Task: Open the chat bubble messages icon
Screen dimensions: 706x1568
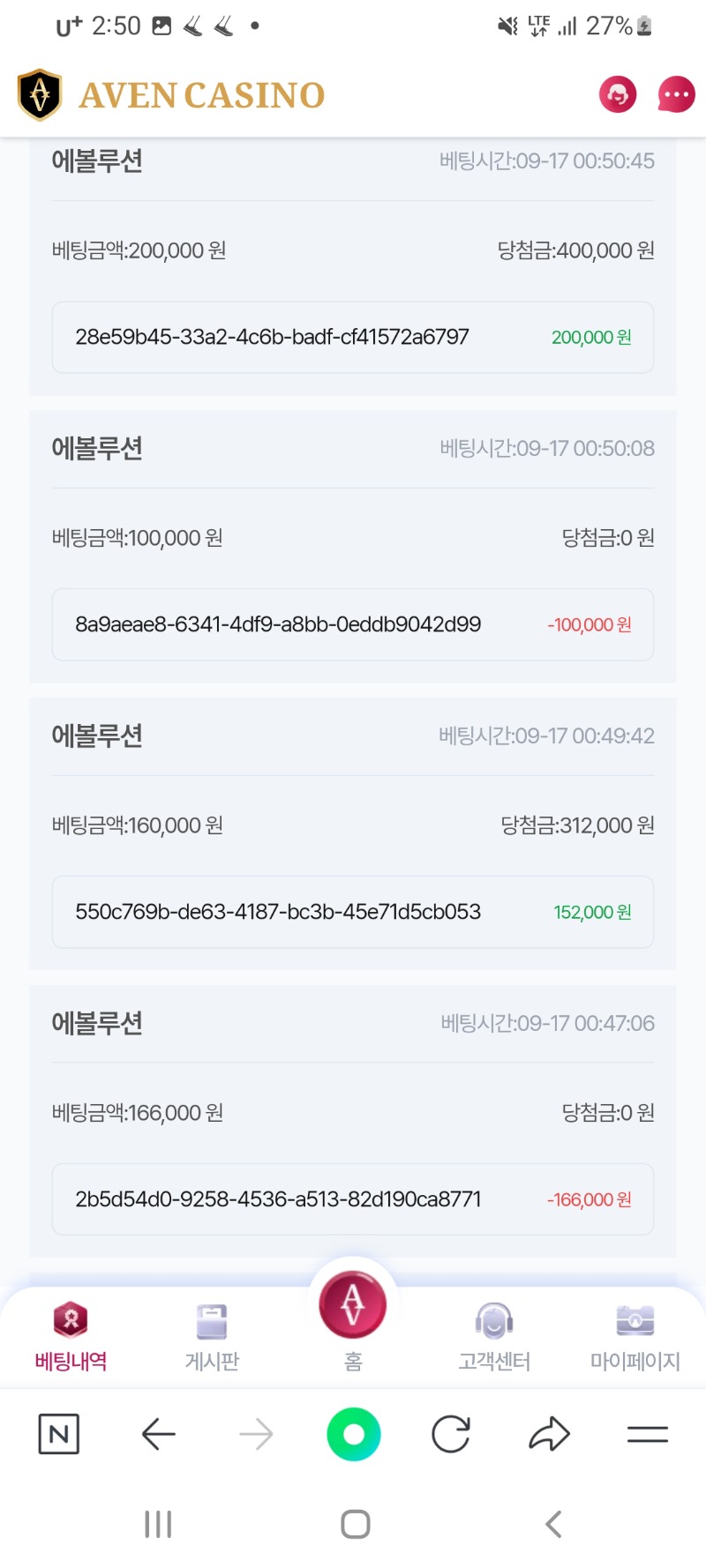Action: 676,94
